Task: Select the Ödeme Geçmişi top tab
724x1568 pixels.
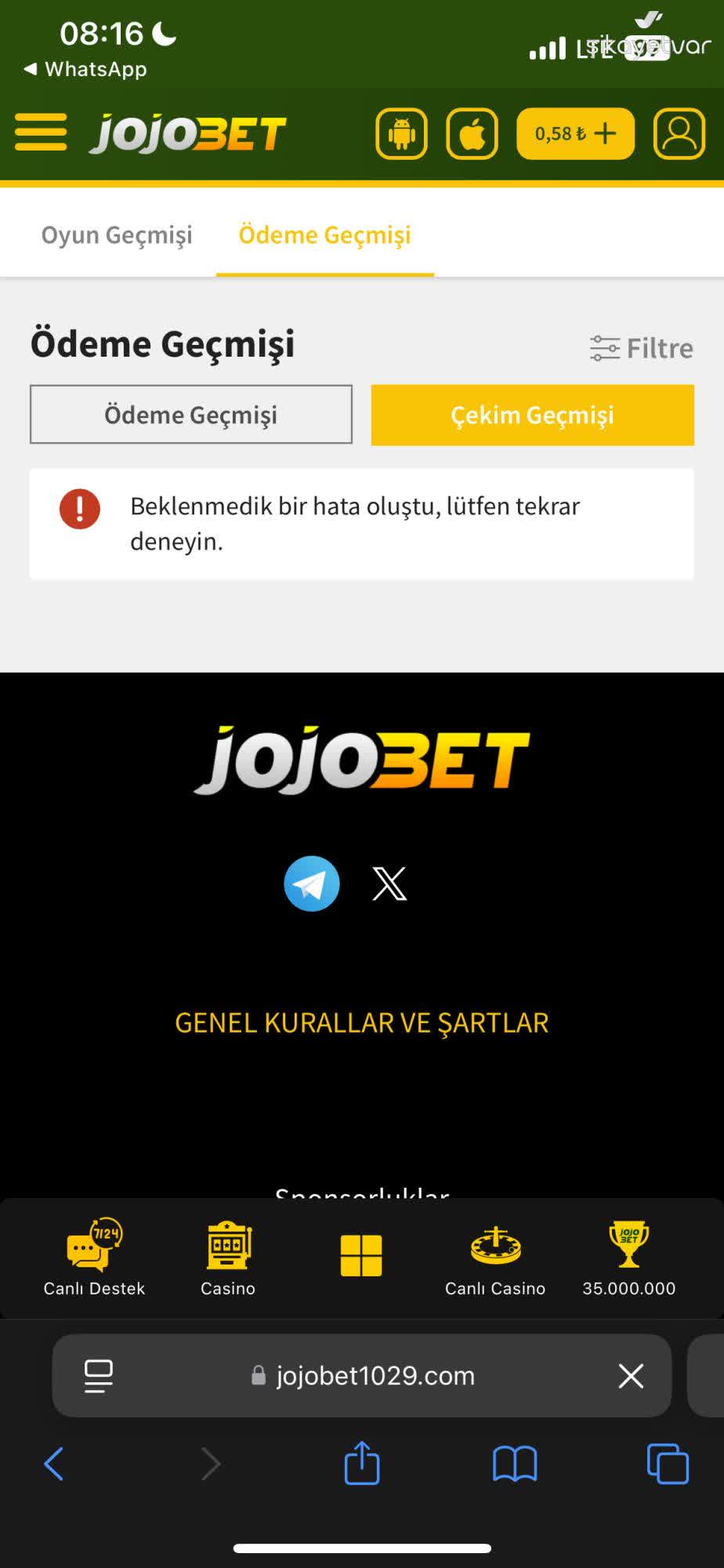Action: click(324, 235)
